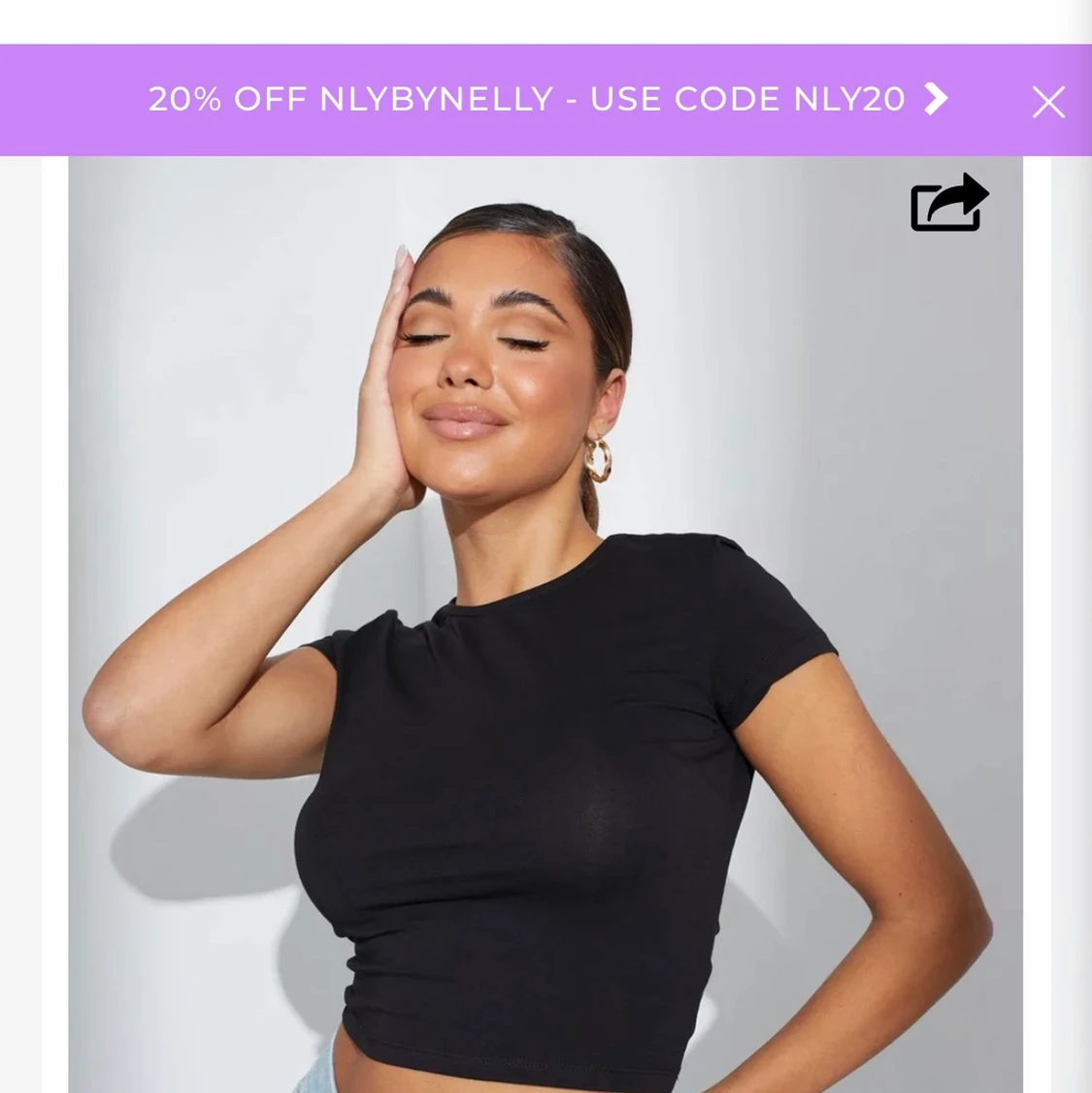The image size is (1092, 1093).
Task: Share this product
Action: (x=949, y=202)
